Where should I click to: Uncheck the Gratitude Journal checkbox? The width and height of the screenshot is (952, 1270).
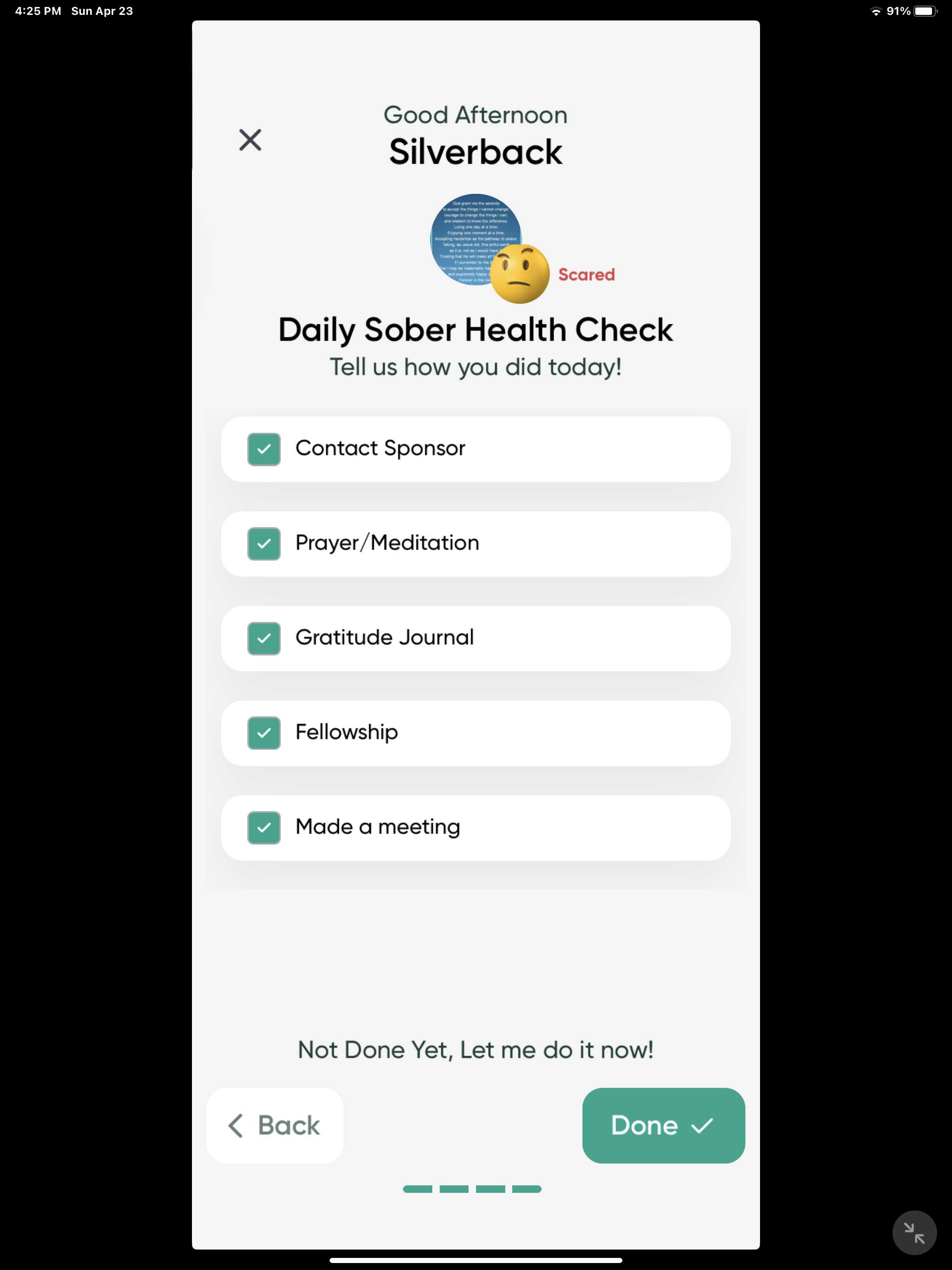click(264, 638)
